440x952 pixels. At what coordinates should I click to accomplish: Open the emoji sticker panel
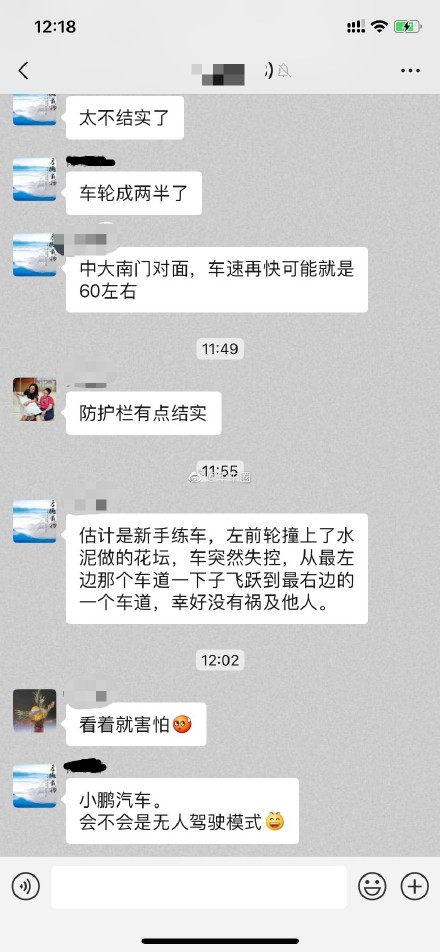372,887
